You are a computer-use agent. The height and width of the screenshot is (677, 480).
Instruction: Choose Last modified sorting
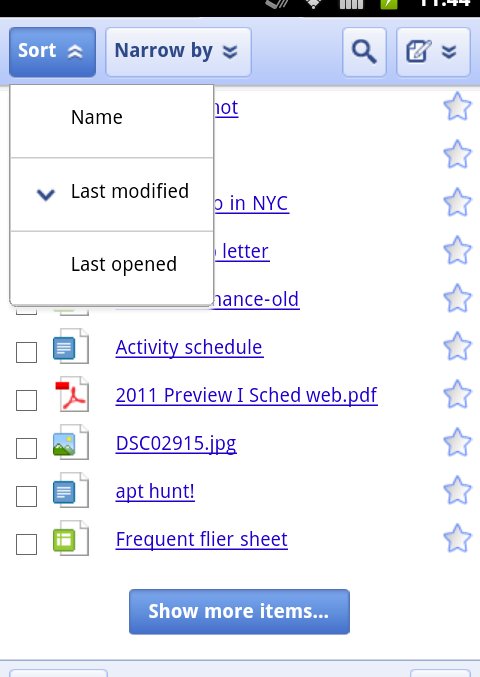coord(112,194)
